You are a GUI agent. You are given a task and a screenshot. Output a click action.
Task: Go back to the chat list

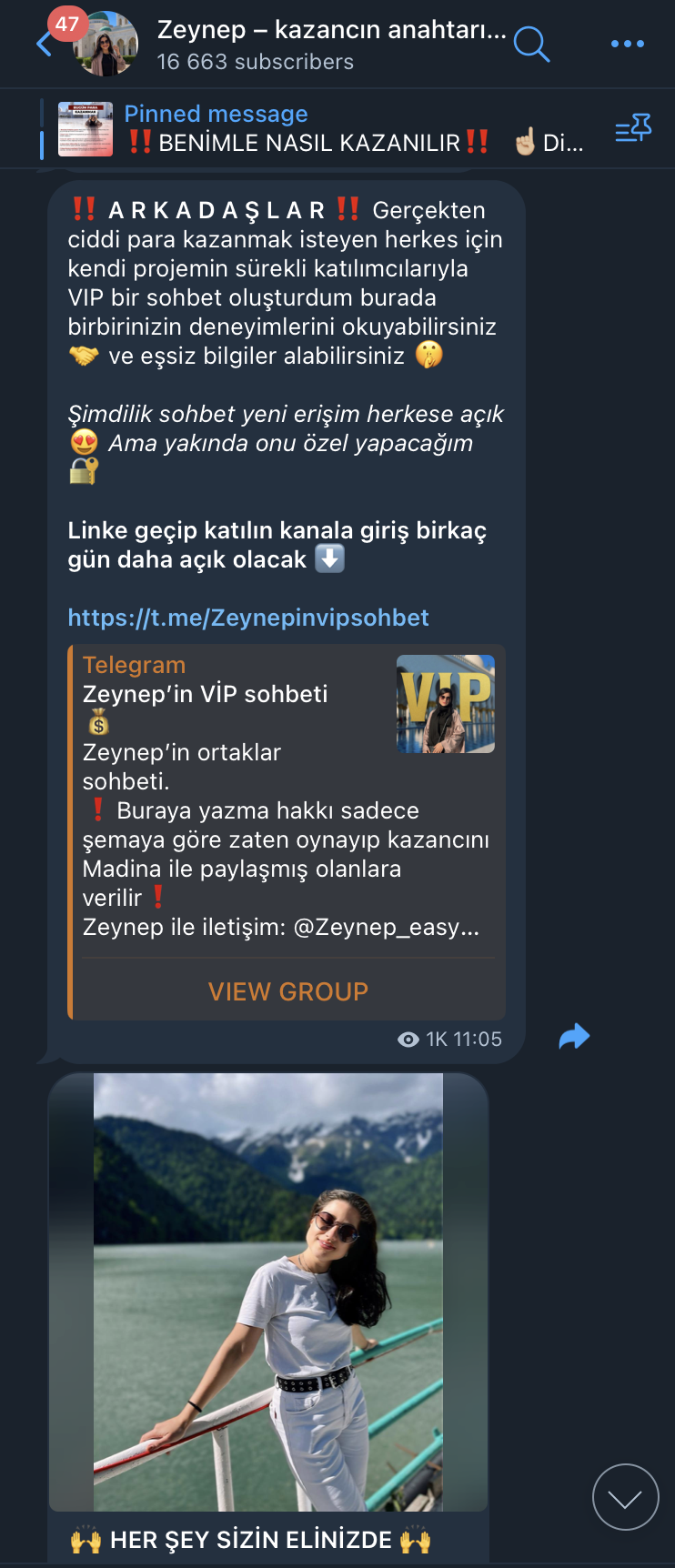pyautogui.click(x=43, y=44)
